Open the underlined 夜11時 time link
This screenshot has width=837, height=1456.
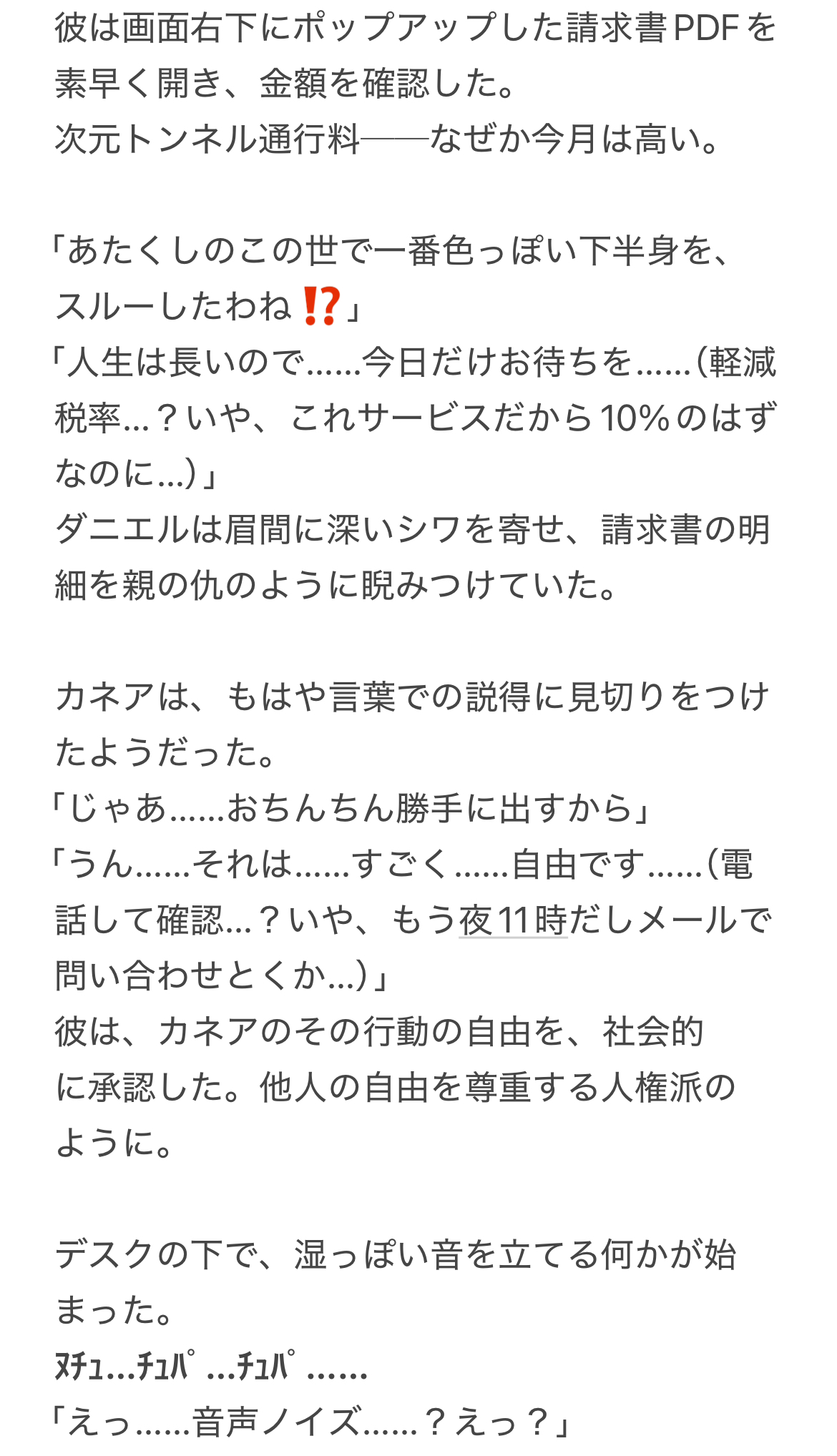pos(513,920)
